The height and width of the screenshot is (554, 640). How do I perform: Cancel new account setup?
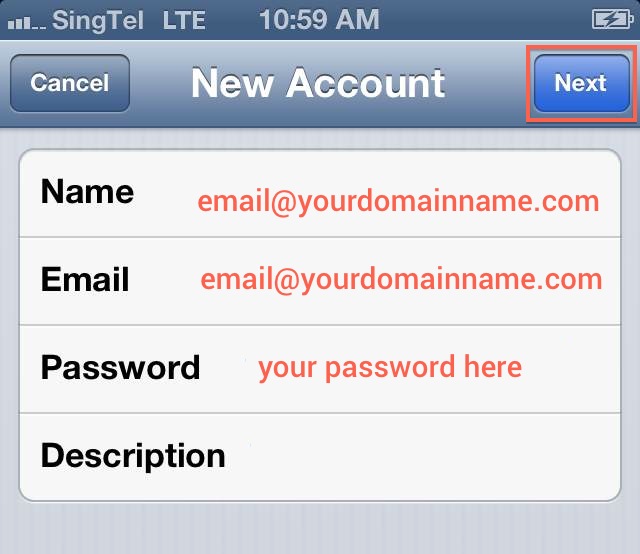pyautogui.click(x=69, y=83)
